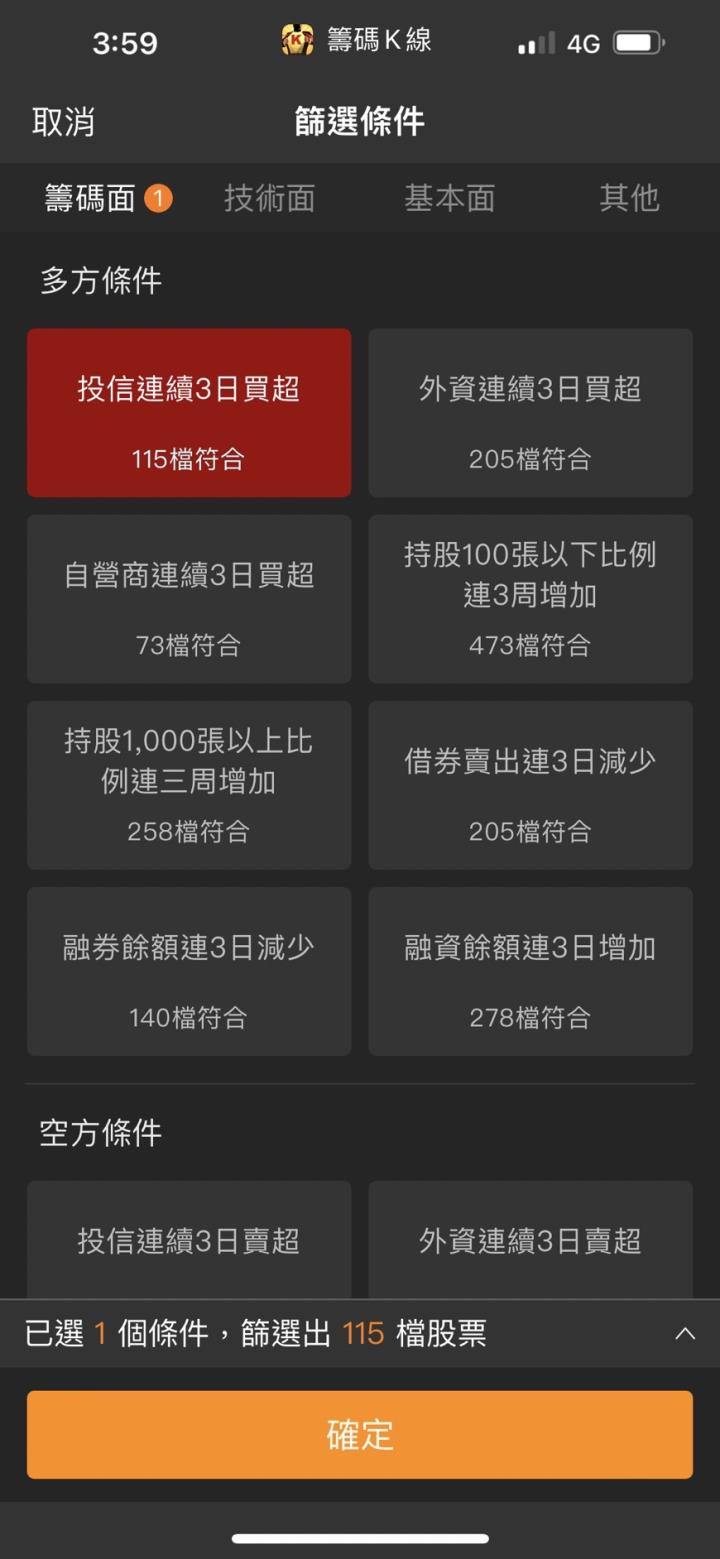Enable the 外資連續3日賣超 short filter
Image resolution: width=720 pixels, height=1559 pixels.
[x=530, y=1242]
